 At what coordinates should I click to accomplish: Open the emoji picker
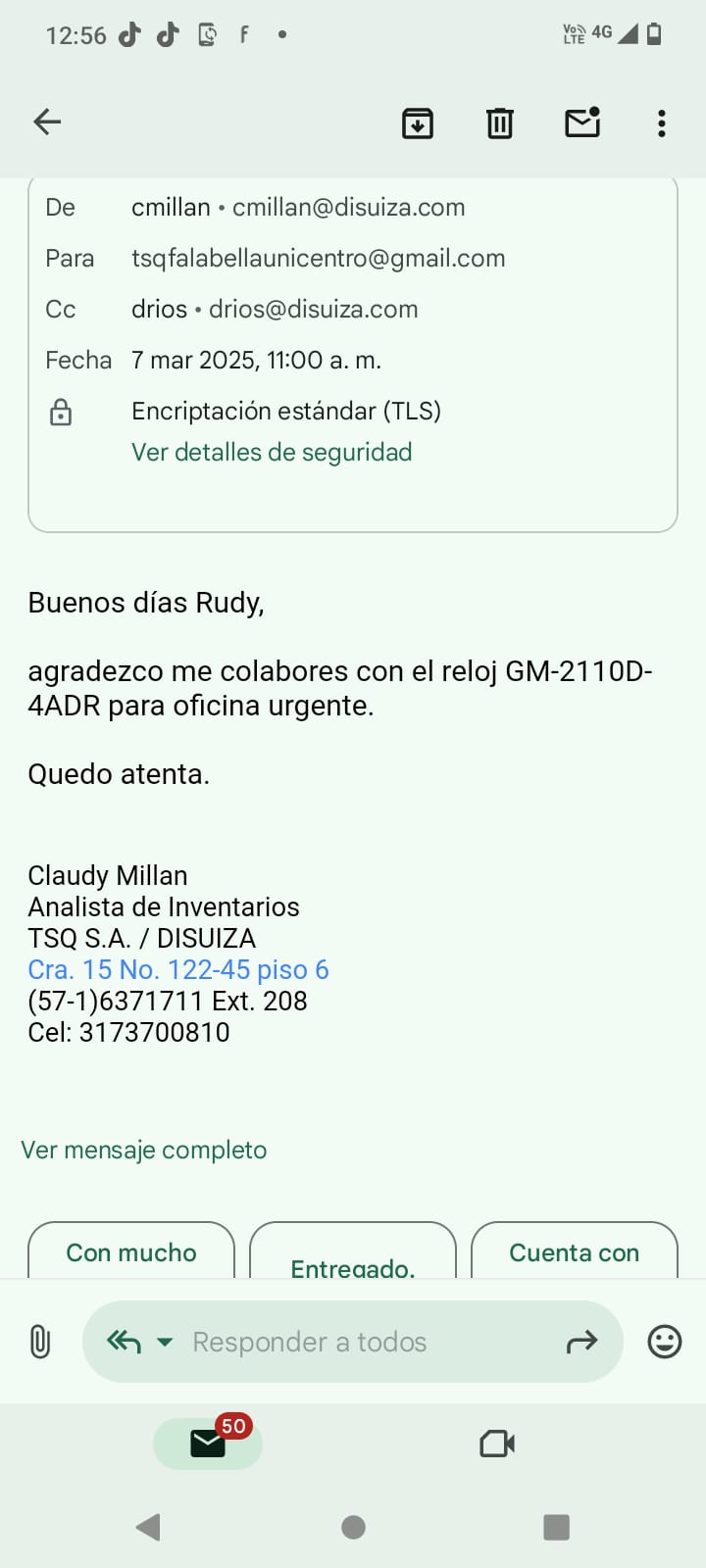tap(665, 1342)
